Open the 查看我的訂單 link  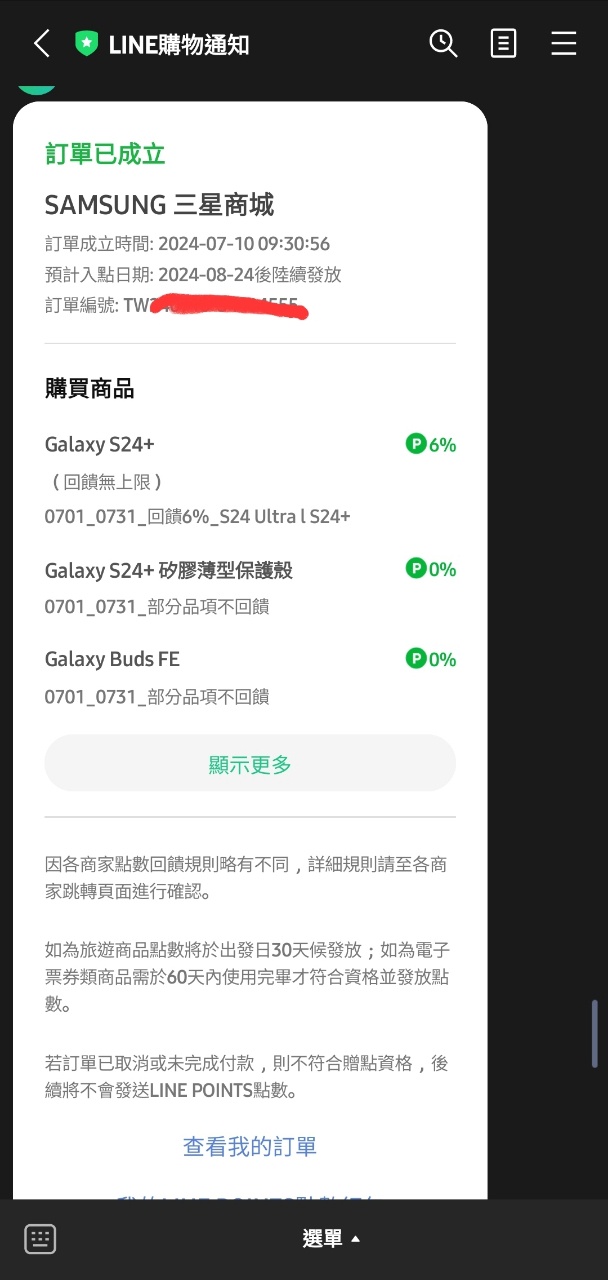(x=250, y=1147)
